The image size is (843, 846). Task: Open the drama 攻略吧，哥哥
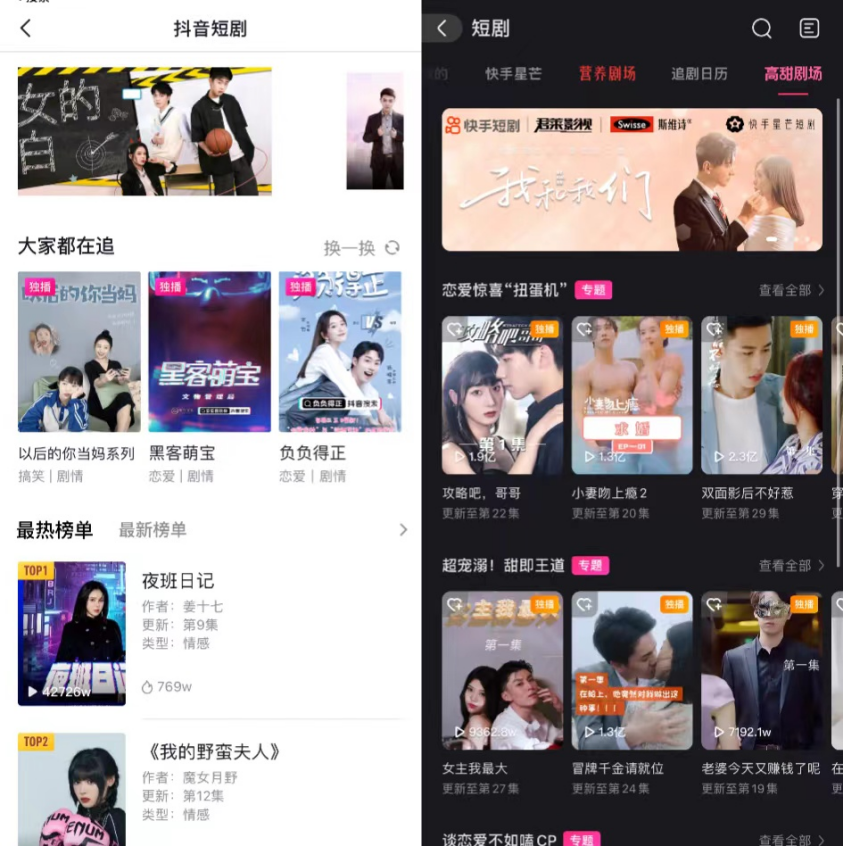[x=502, y=395]
